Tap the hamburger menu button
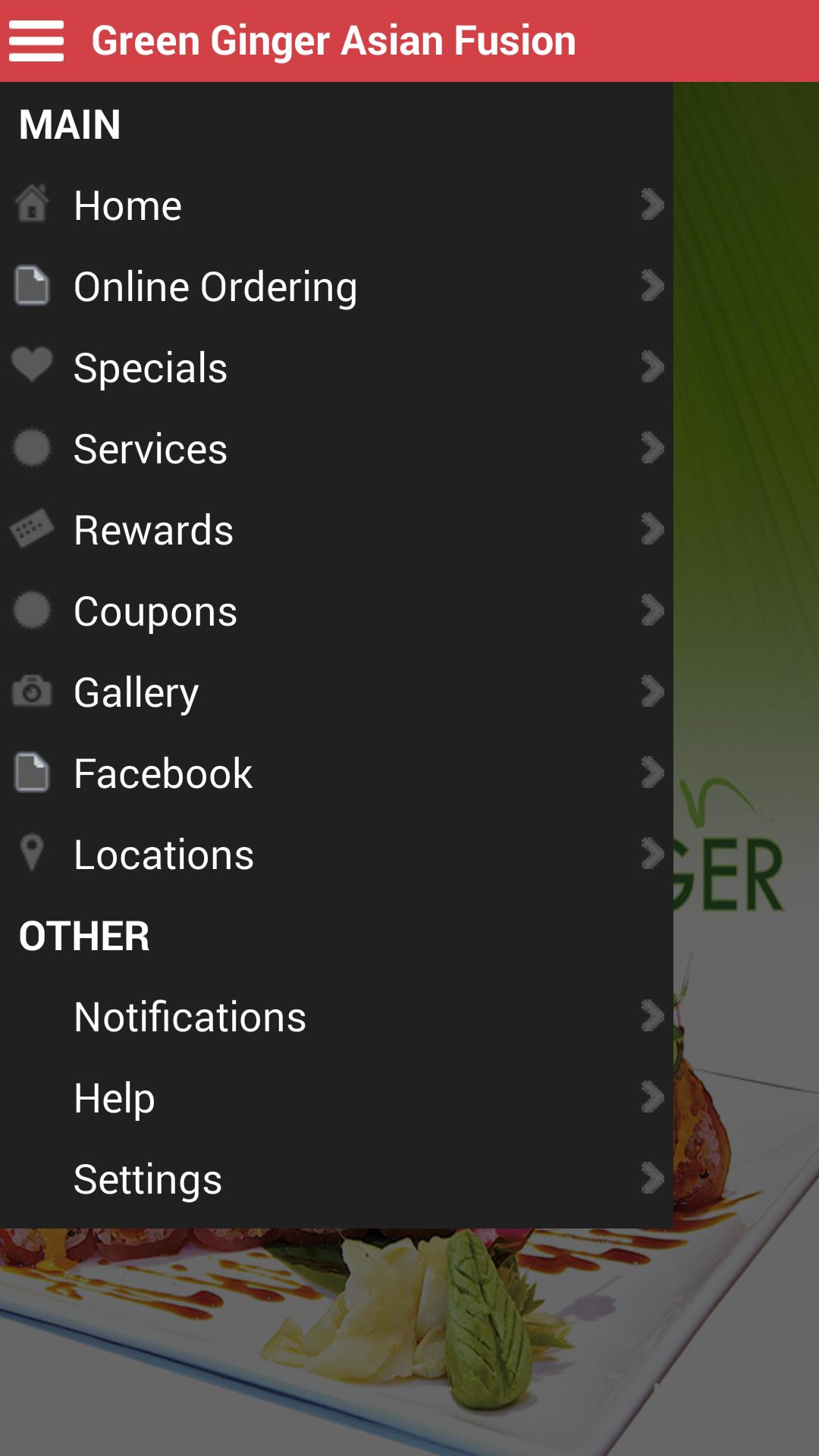The image size is (819, 1456). pos(36,41)
